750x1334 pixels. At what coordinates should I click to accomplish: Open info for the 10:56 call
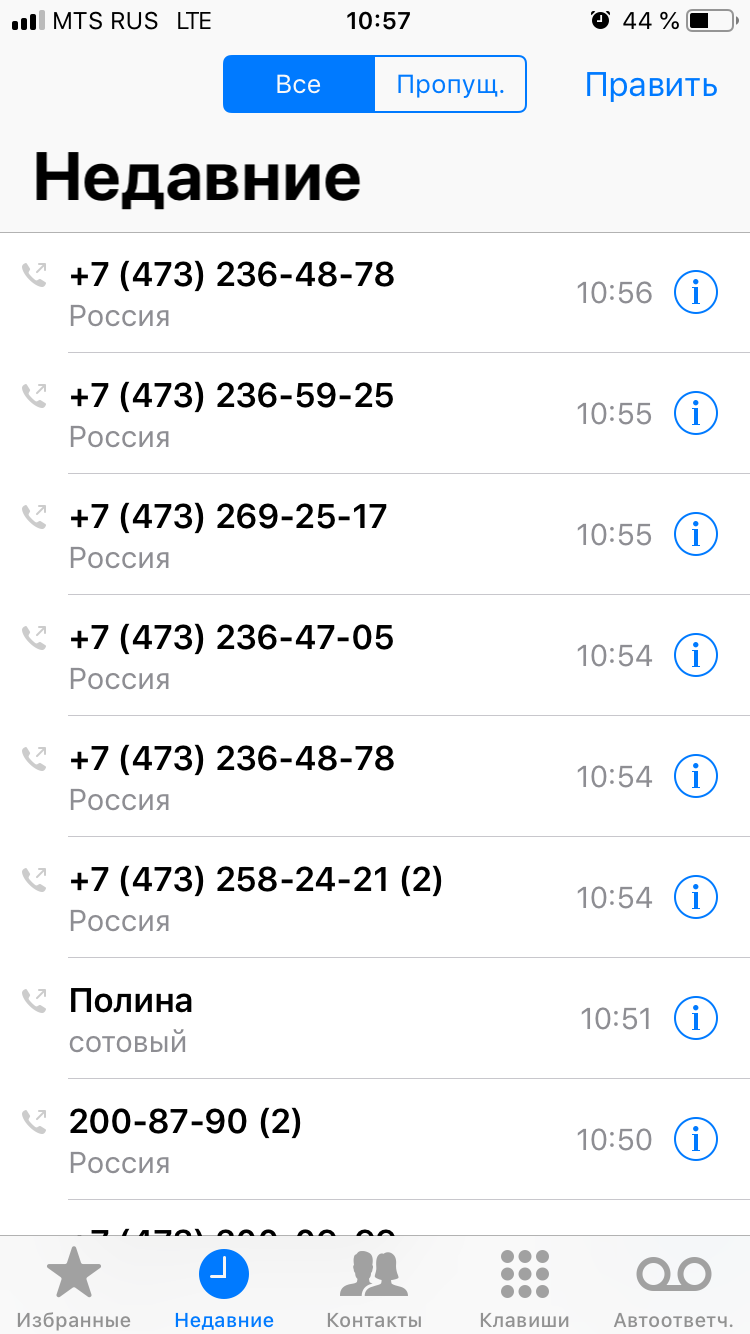click(696, 293)
